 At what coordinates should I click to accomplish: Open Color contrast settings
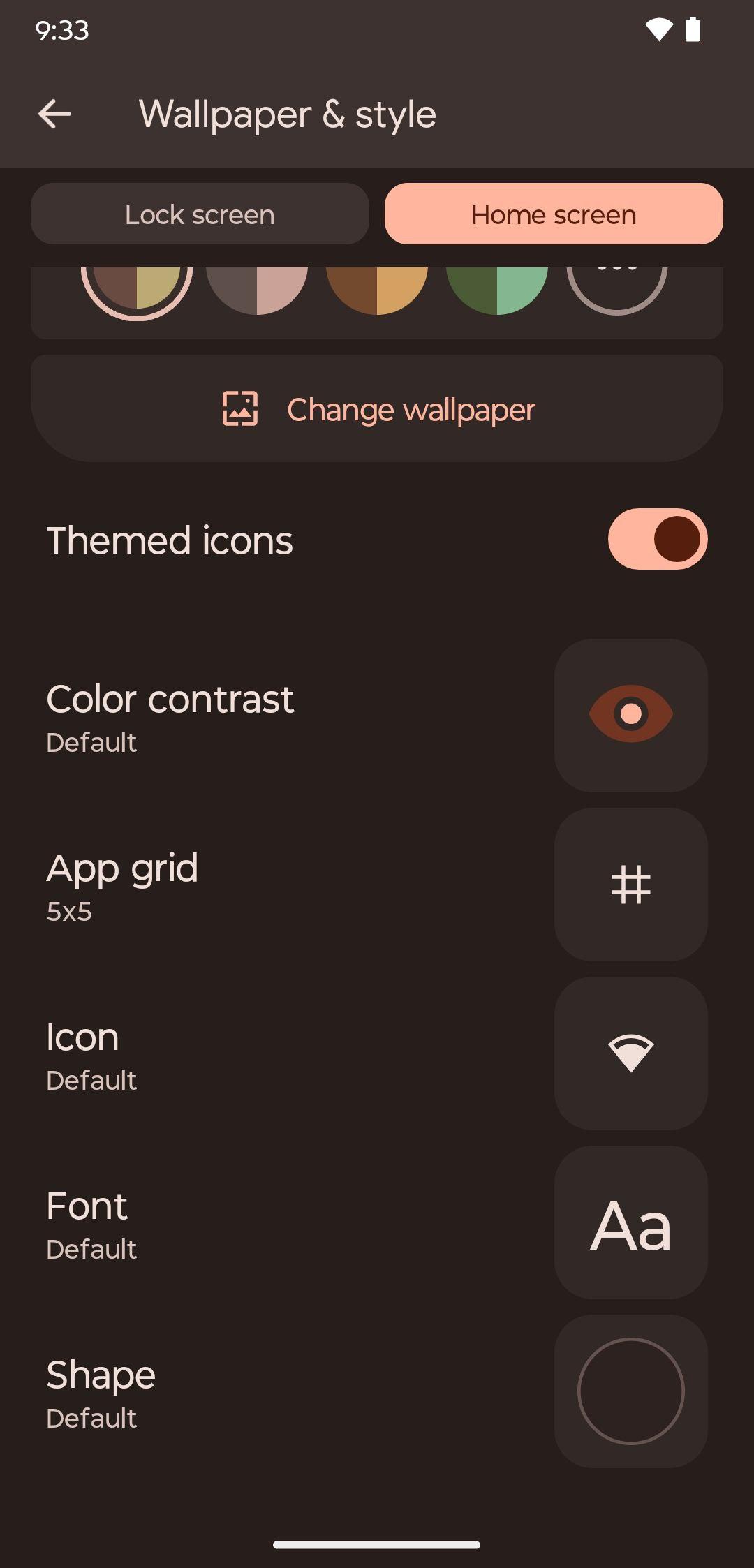377,716
